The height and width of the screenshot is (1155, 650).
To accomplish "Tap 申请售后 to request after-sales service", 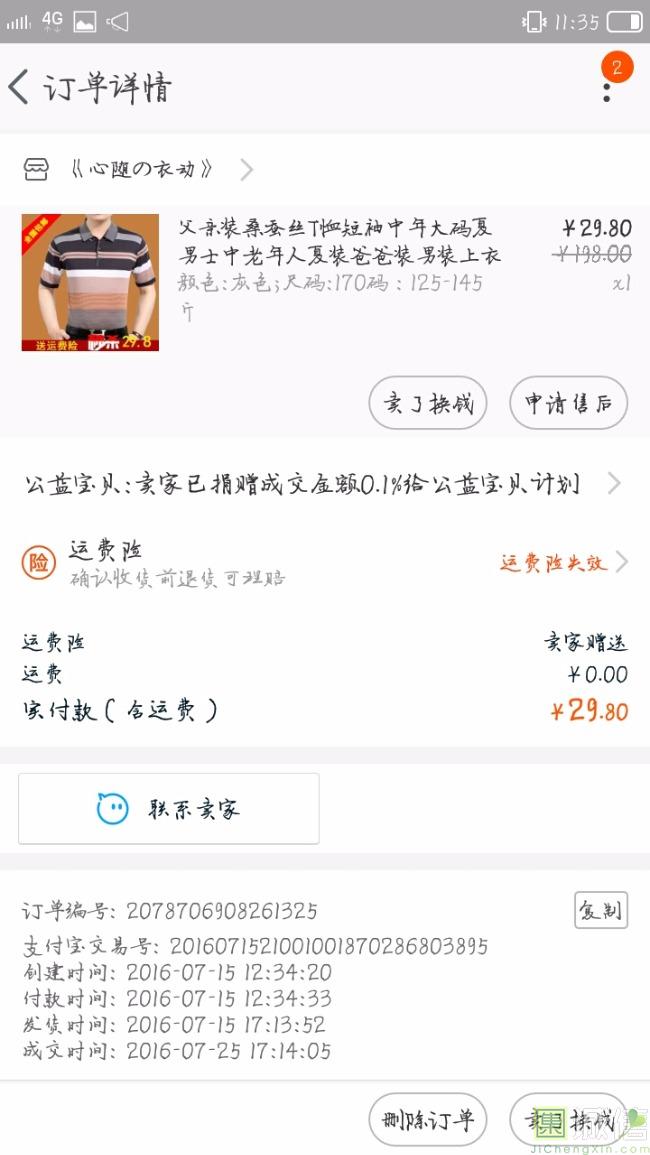I will point(568,404).
